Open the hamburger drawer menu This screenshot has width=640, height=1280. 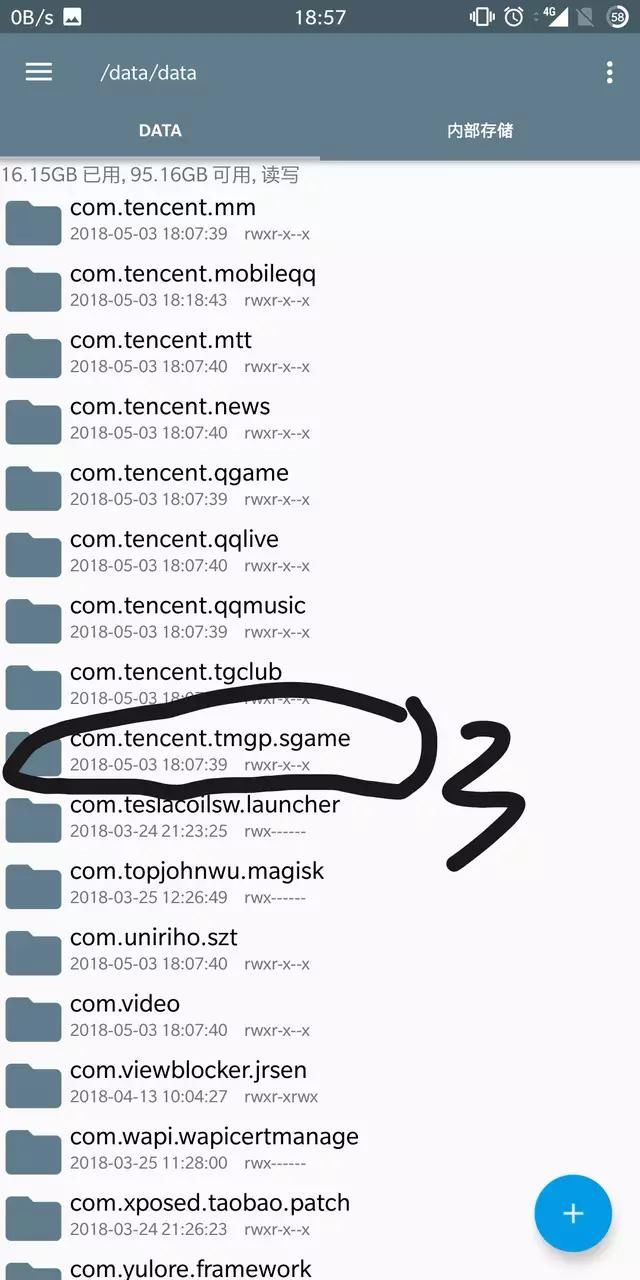[x=39, y=72]
